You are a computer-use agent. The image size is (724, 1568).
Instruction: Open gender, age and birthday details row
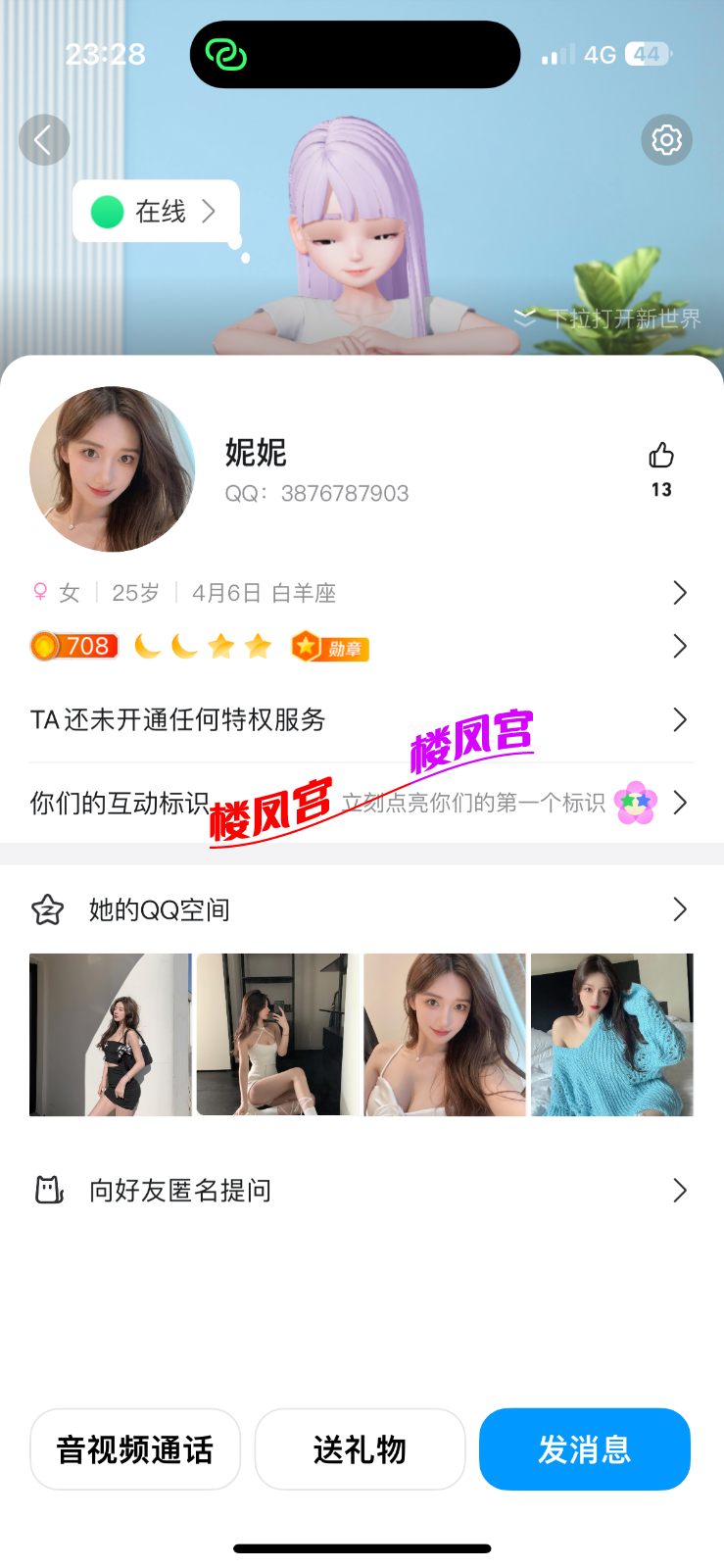(361, 593)
